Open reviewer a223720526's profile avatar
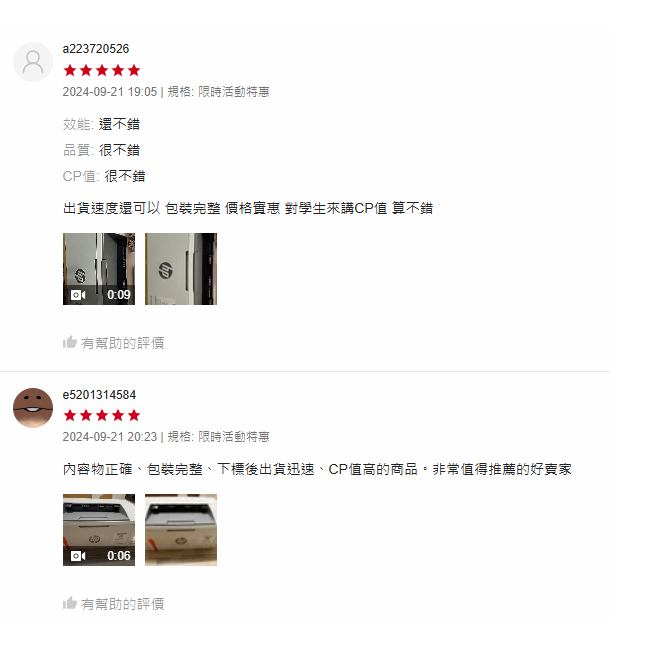Screen dimensions: 654x654 point(33,62)
